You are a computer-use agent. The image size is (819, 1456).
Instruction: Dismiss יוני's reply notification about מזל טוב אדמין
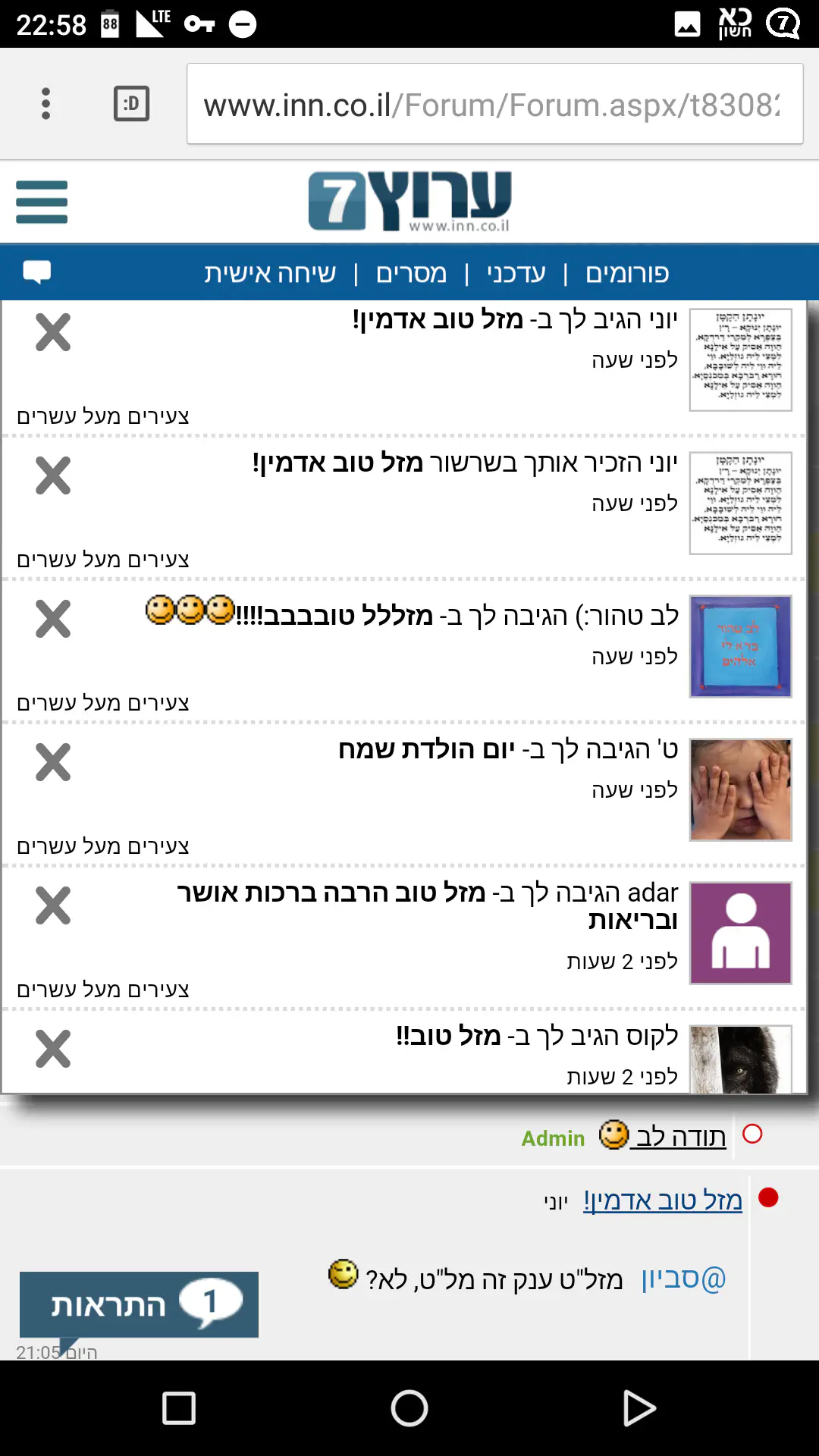[x=53, y=332]
